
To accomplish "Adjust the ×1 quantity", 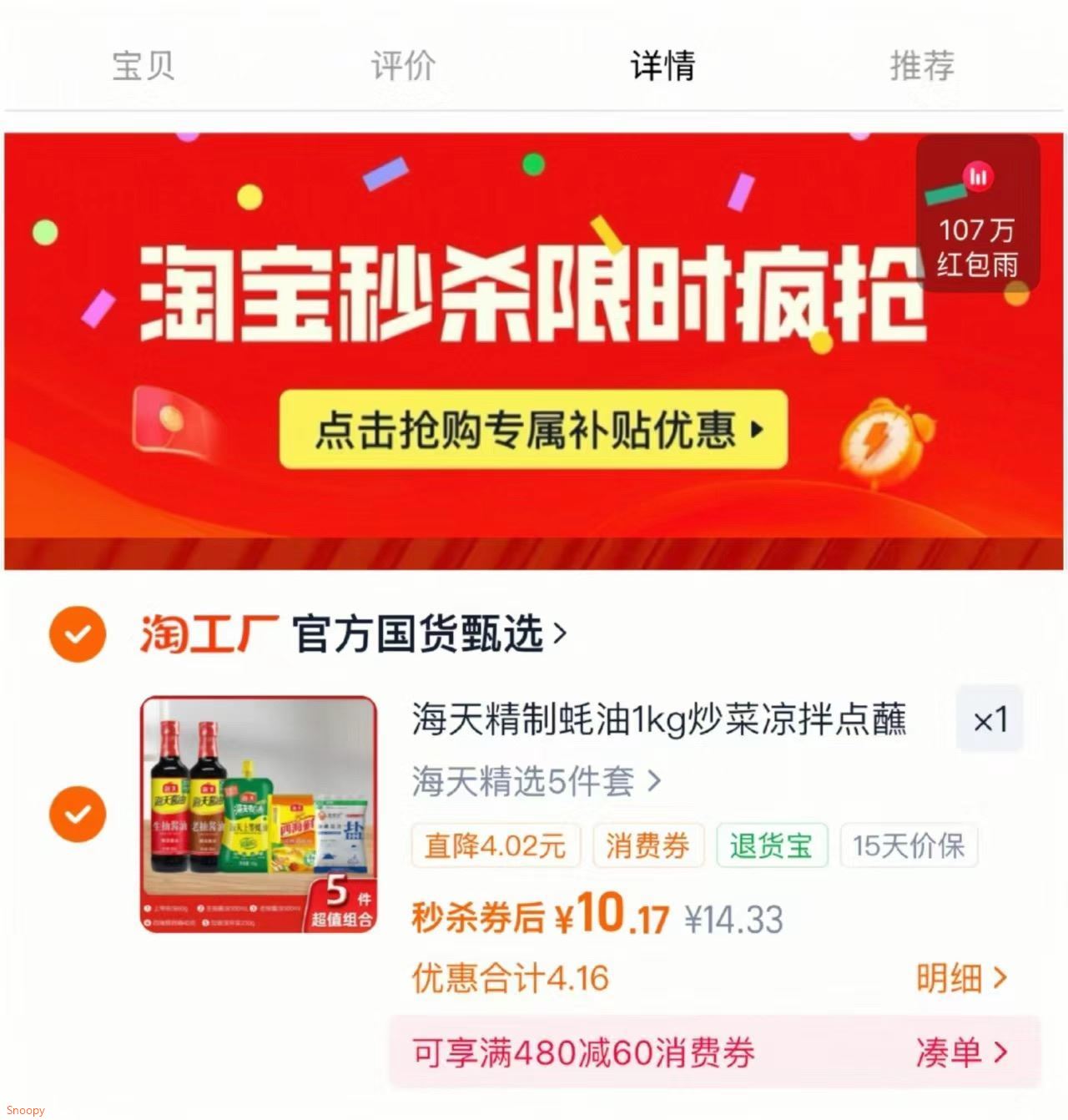I will [x=990, y=719].
